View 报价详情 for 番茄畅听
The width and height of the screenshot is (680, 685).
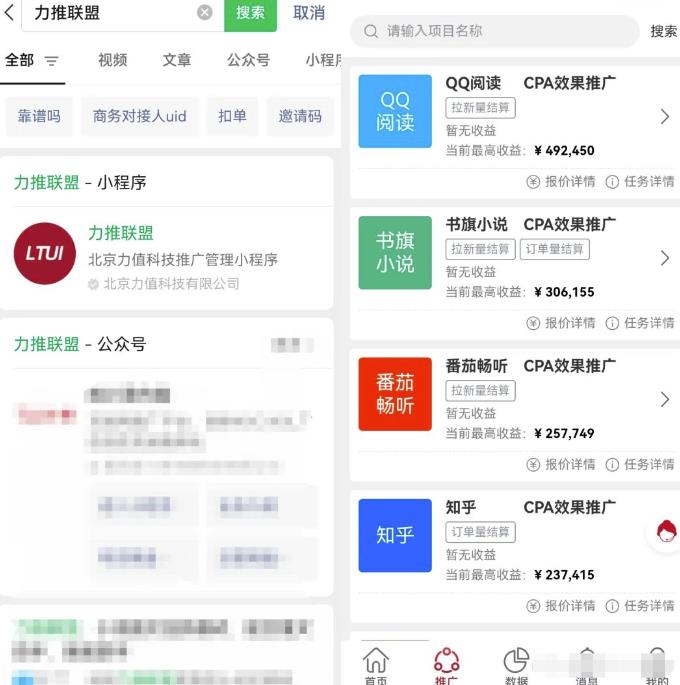[561, 464]
